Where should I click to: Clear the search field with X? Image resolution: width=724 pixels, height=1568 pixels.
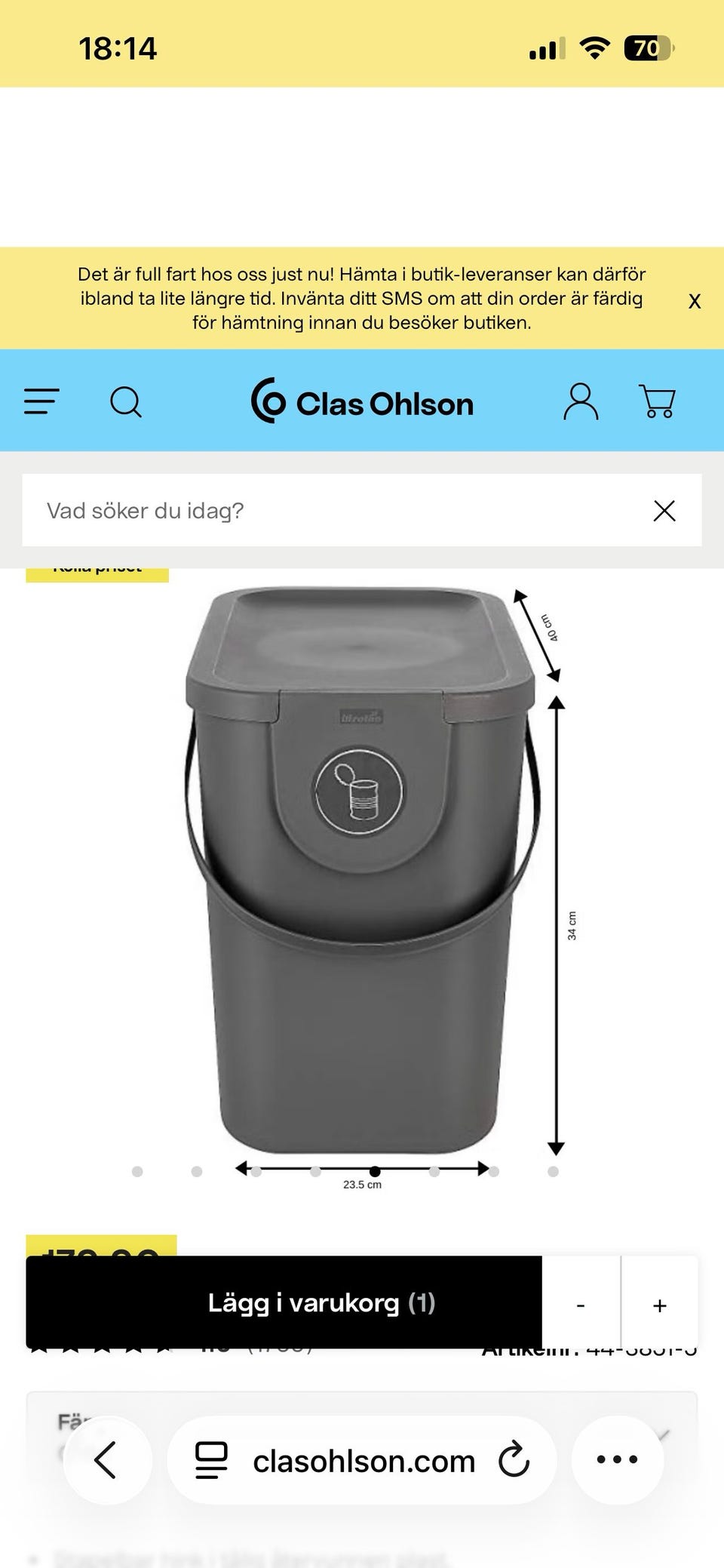click(664, 511)
